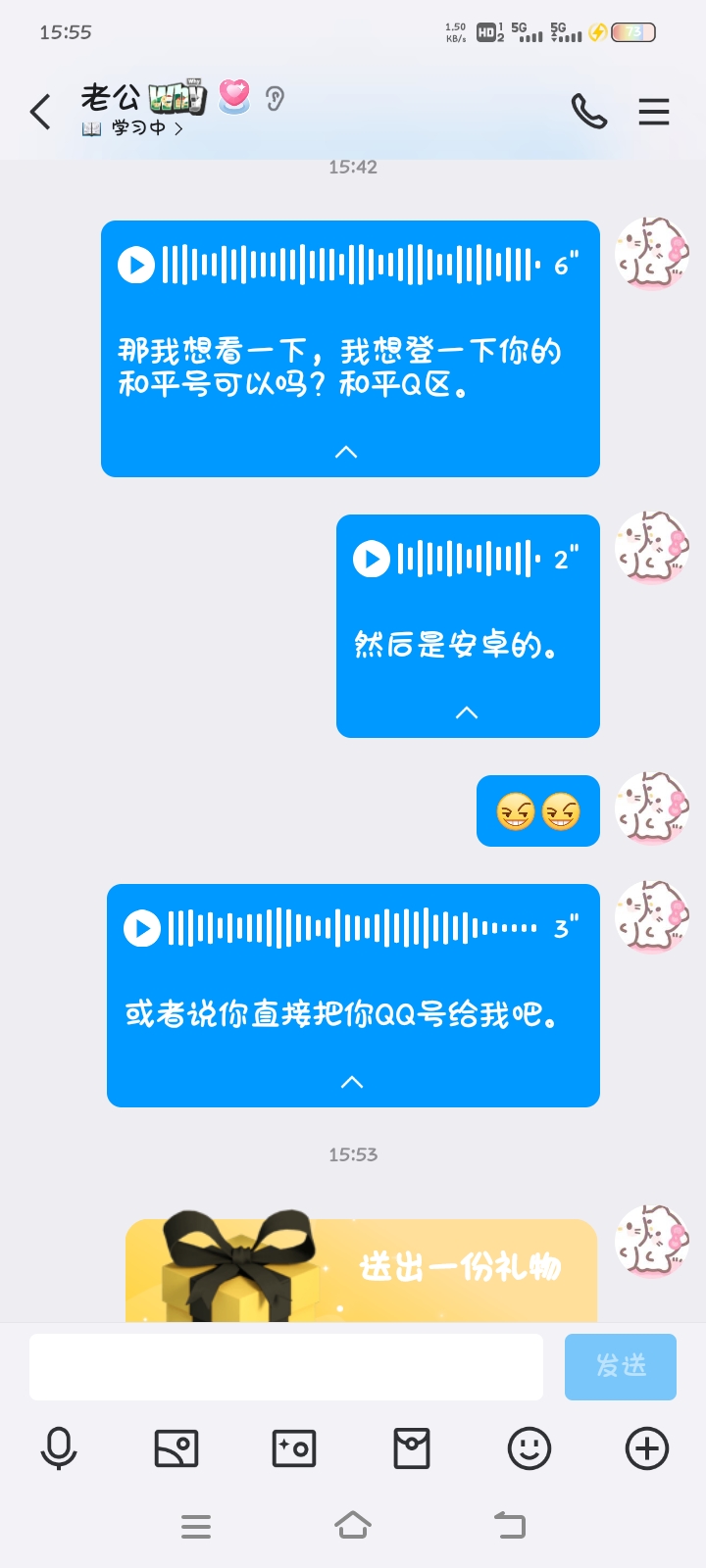Go back from the 老公 chat
Screen dimensions: 706x1568
pyautogui.click(x=40, y=112)
